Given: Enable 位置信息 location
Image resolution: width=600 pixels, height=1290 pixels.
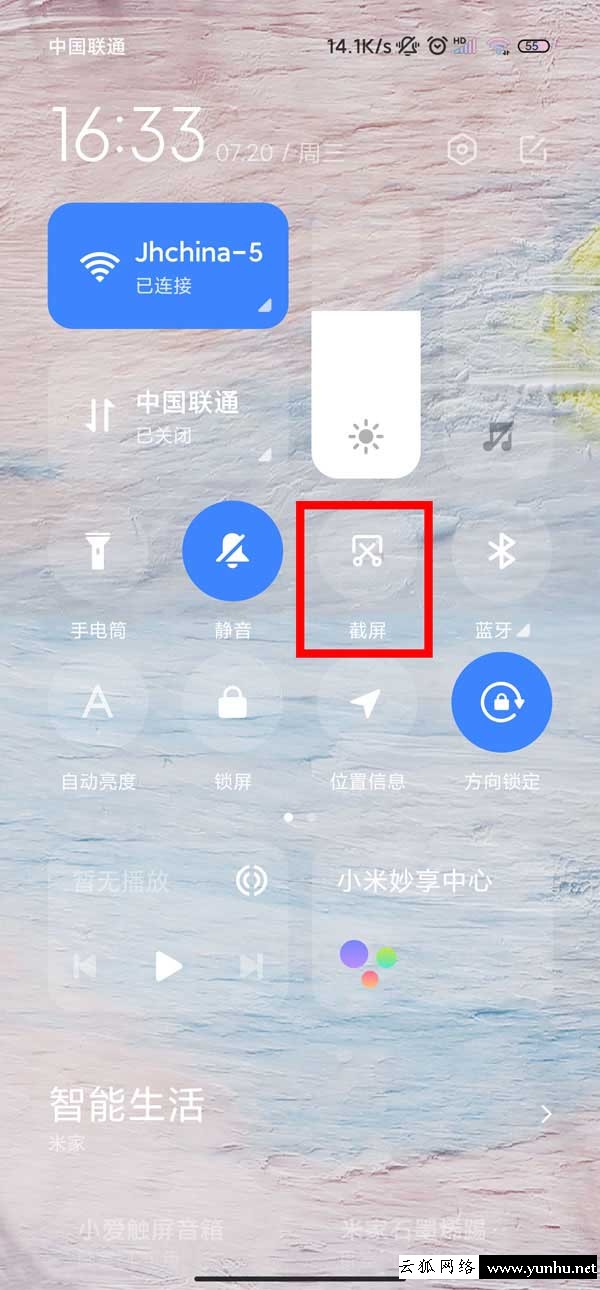Looking at the screenshot, I should [366, 703].
